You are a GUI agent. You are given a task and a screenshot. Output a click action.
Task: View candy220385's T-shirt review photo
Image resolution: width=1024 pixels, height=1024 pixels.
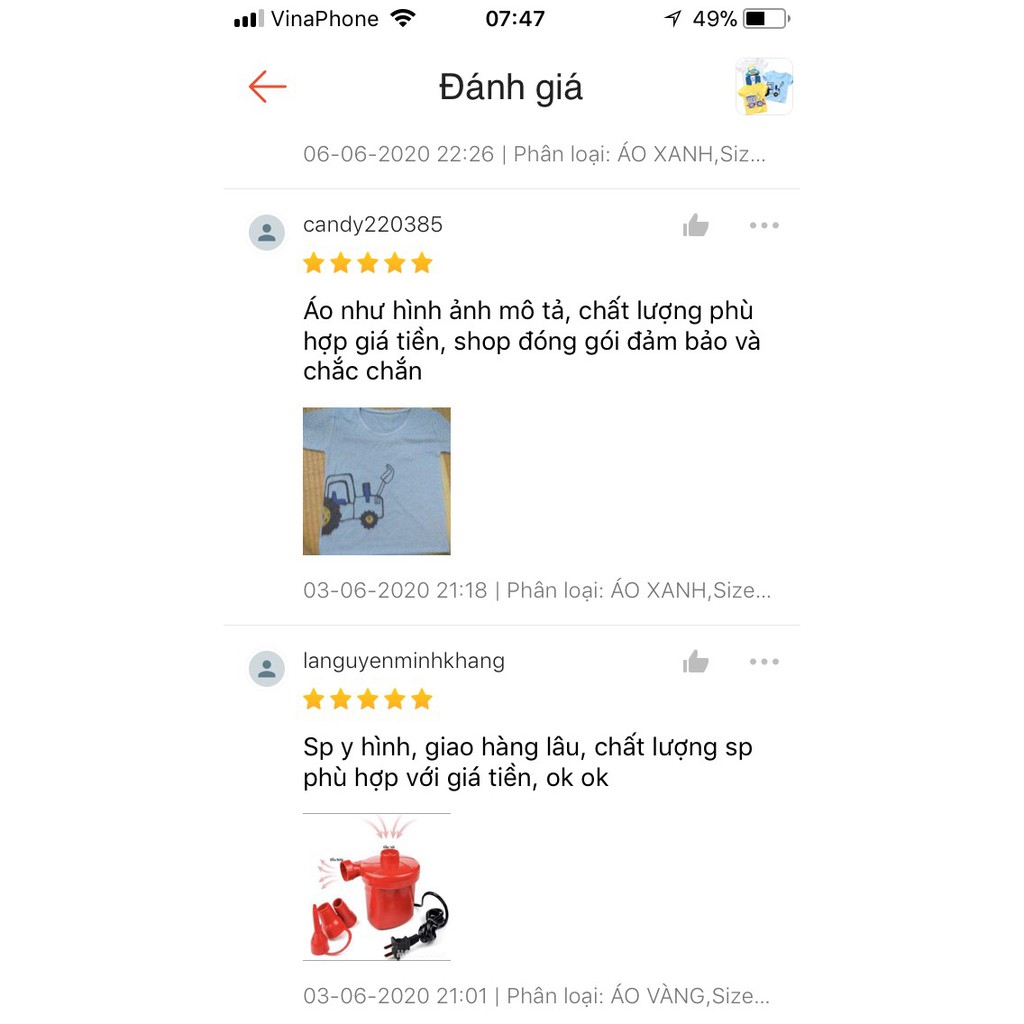tap(377, 481)
